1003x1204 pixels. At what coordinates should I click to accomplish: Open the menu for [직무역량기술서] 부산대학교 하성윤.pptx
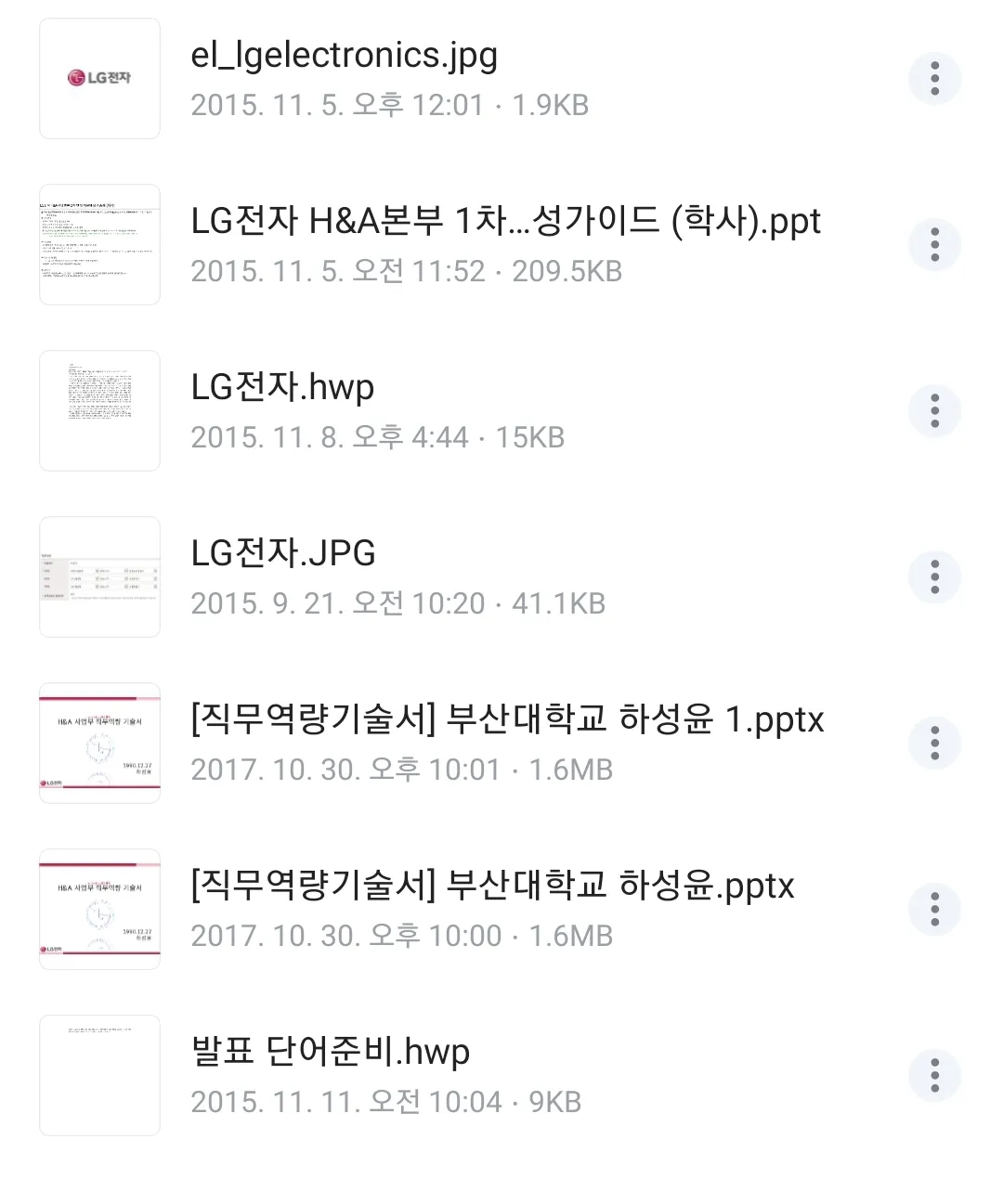(x=934, y=909)
